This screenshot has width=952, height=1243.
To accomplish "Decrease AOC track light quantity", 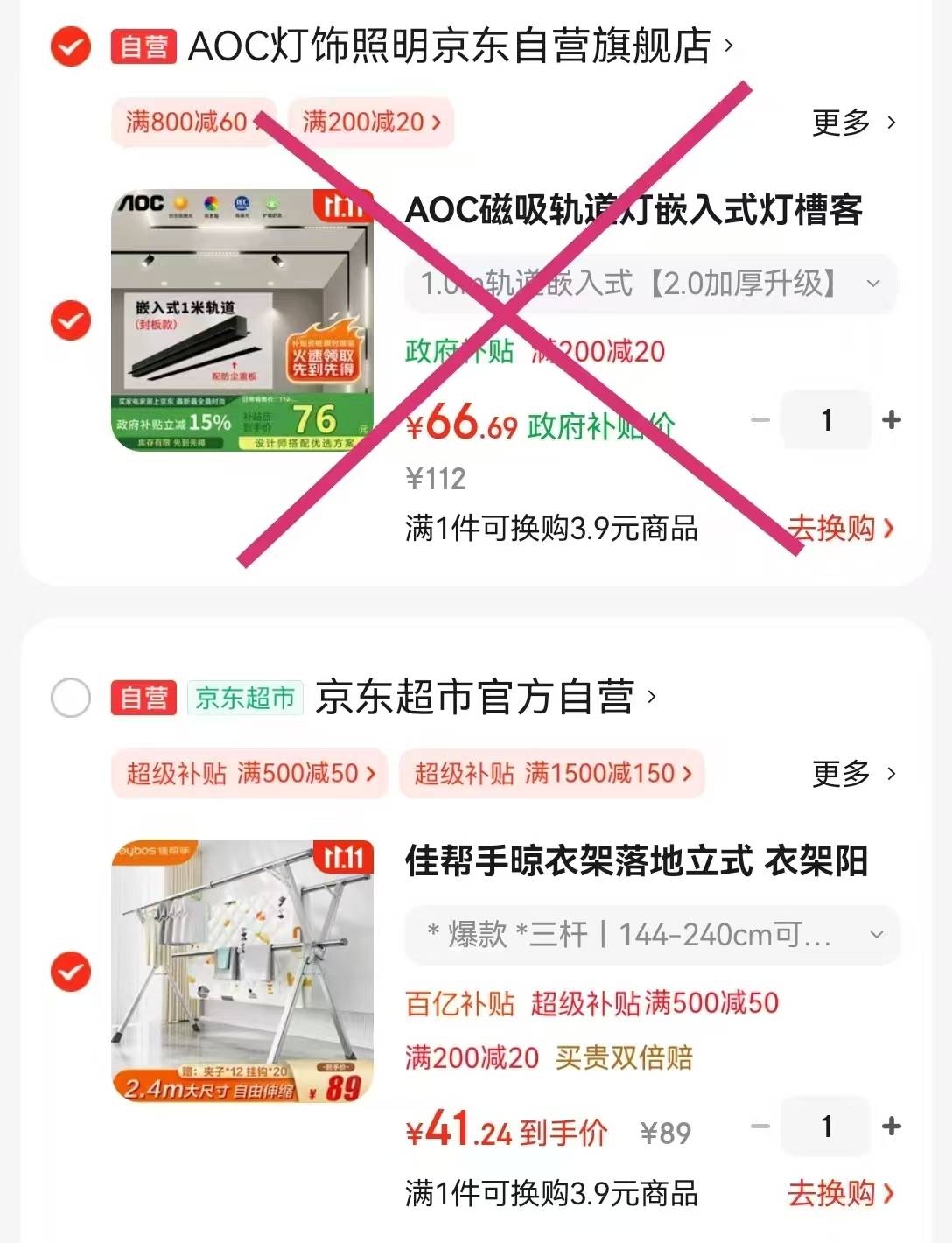I will coord(760,420).
